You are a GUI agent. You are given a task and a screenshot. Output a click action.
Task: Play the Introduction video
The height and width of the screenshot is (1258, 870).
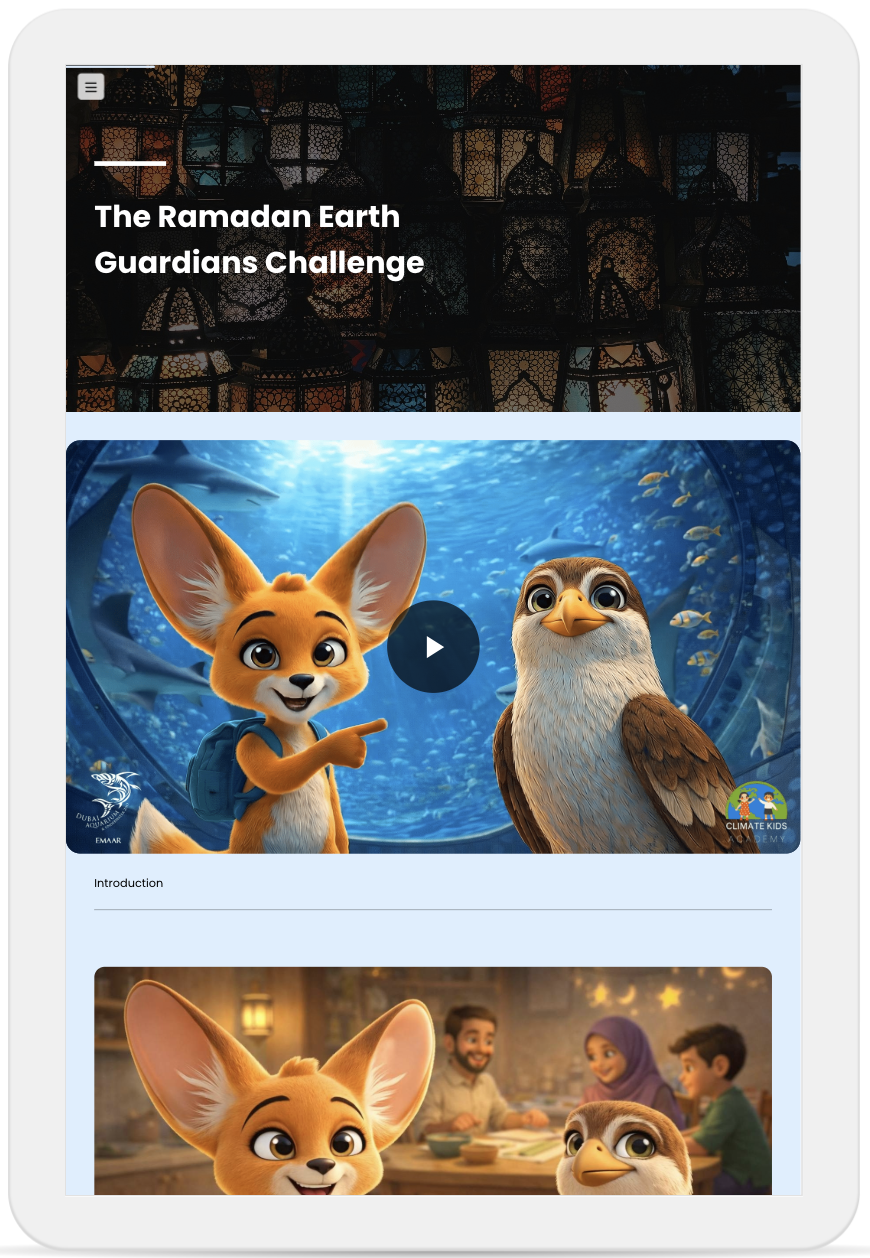click(433, 647)
